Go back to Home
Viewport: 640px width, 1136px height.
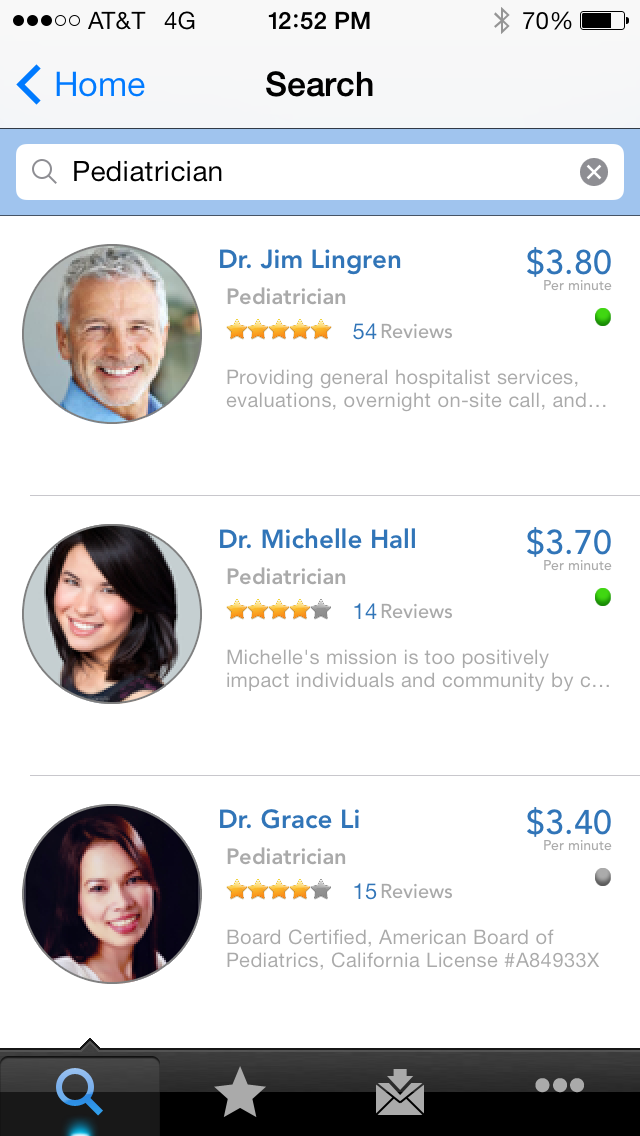pyautogui.click(x=80, y=85)
